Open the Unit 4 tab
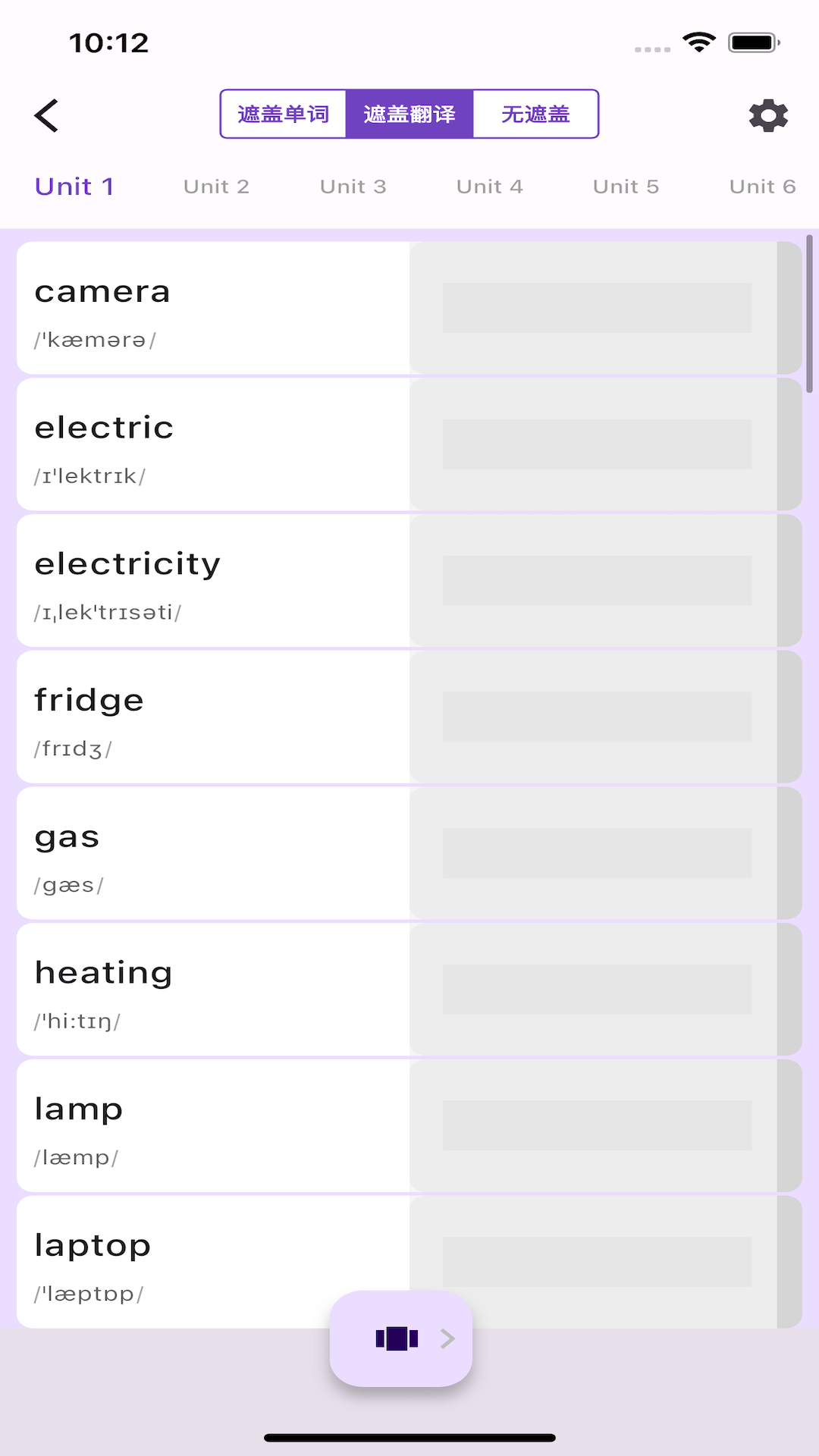The height and width of the screenshot is (1456, 819). click(x=489, y=187)
